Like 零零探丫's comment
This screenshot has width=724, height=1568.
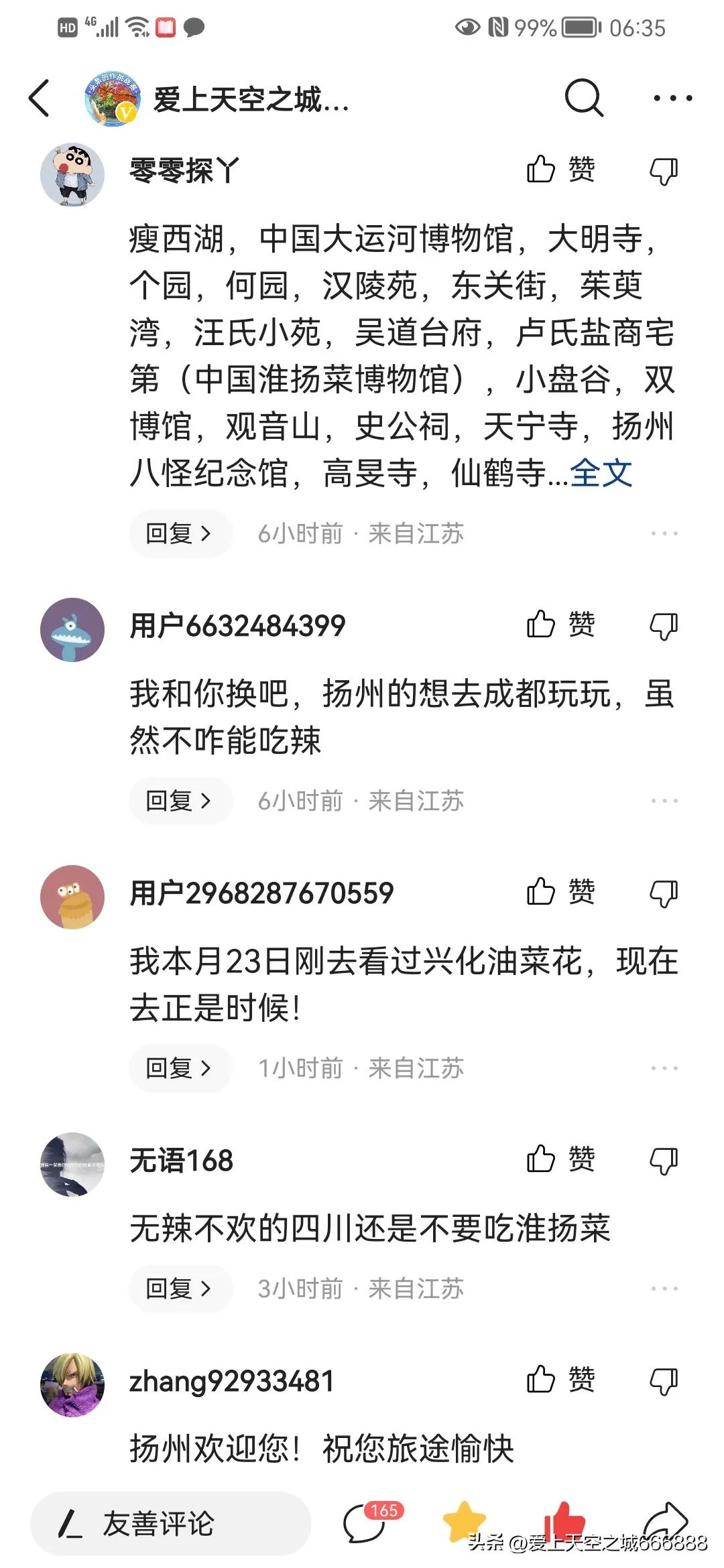pos(560,170)
